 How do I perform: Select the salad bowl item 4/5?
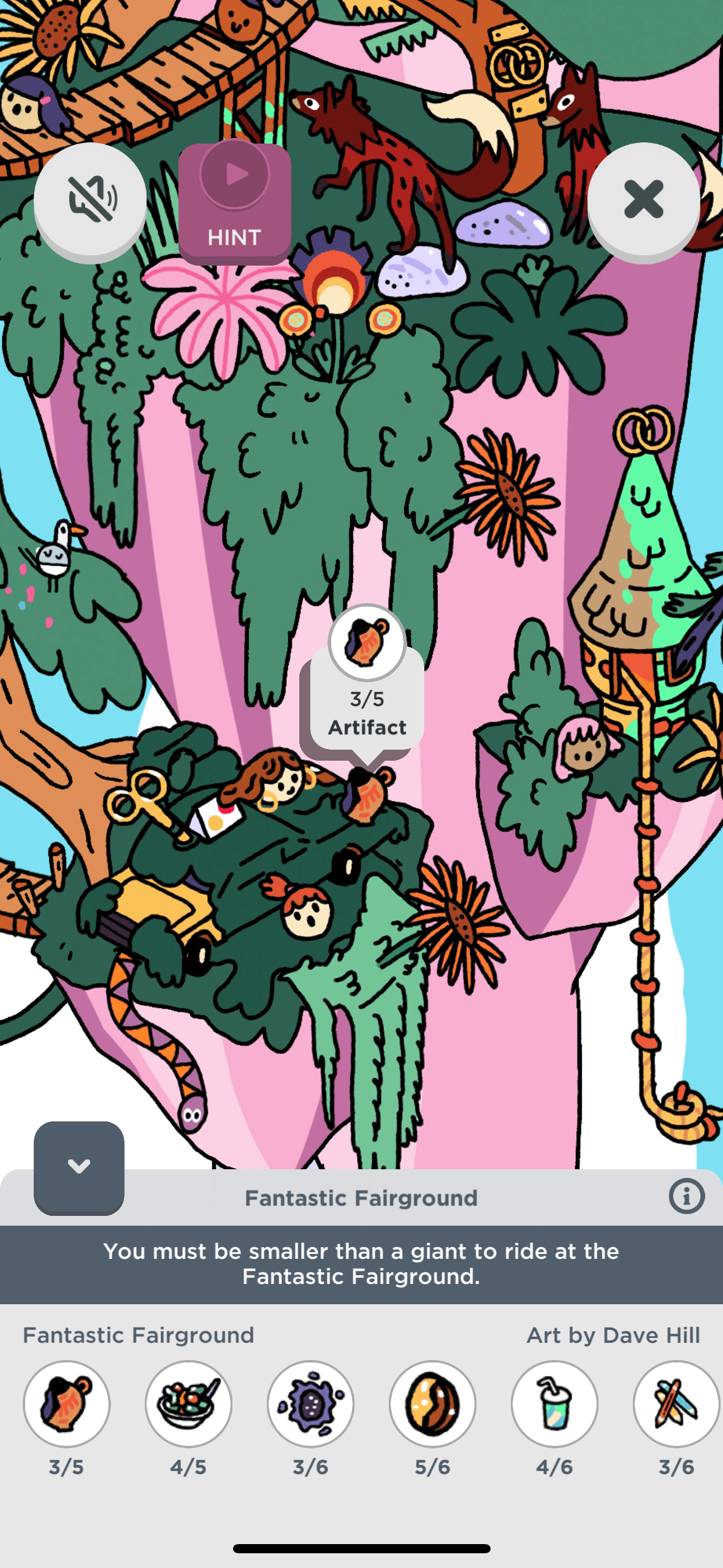tap(188, 1404)
